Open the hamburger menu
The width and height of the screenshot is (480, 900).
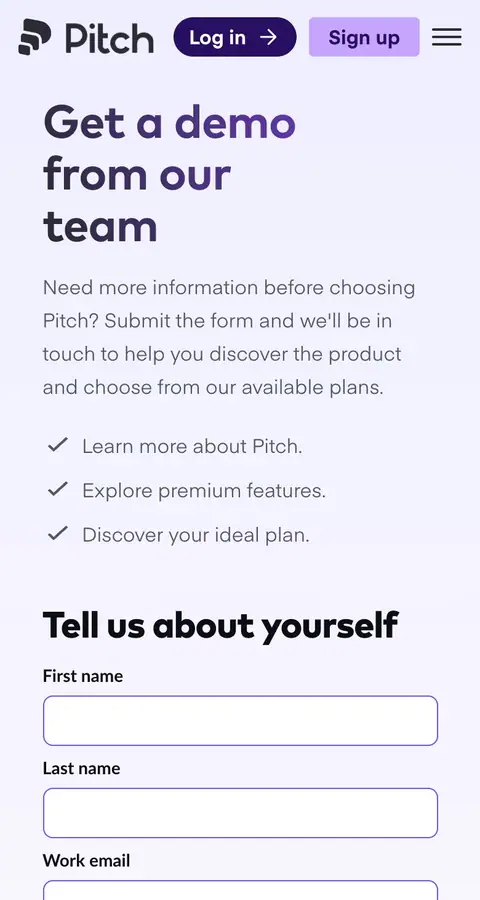pos(447,37)
